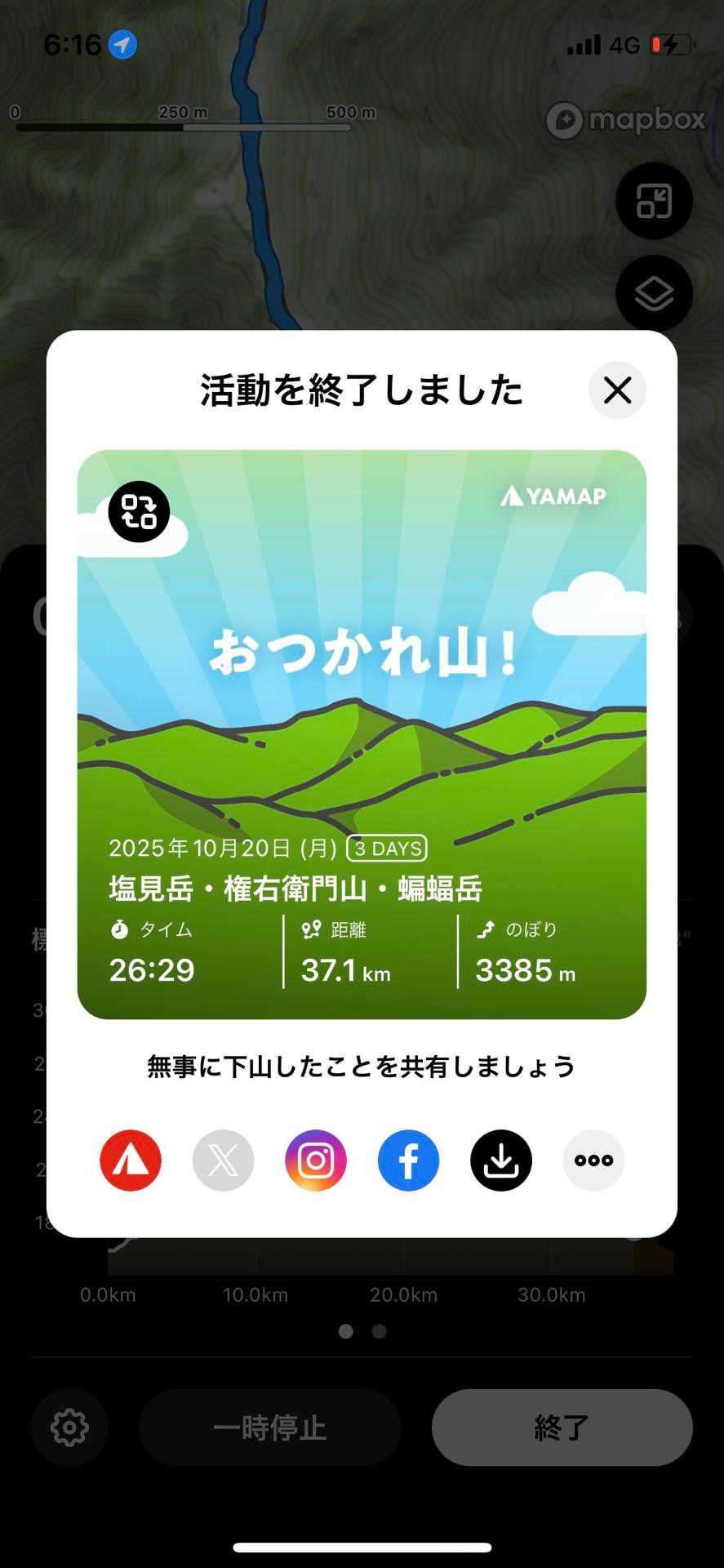Tap the 終了 button
Screen dimensions: 724x1568
click(x=562, y=1428)
